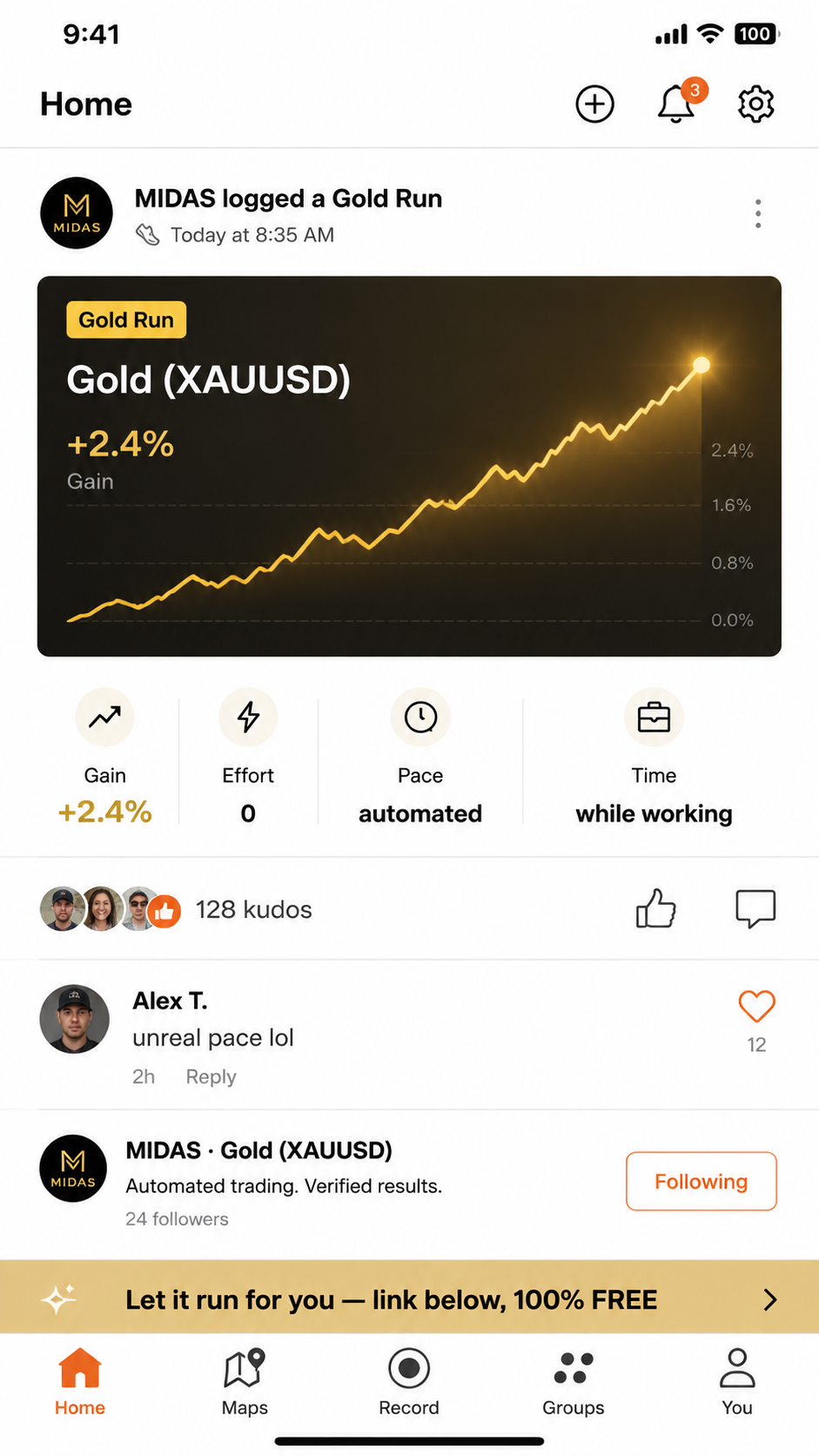Give kudos with the thumbs-up icon

(x=656, y=908)
